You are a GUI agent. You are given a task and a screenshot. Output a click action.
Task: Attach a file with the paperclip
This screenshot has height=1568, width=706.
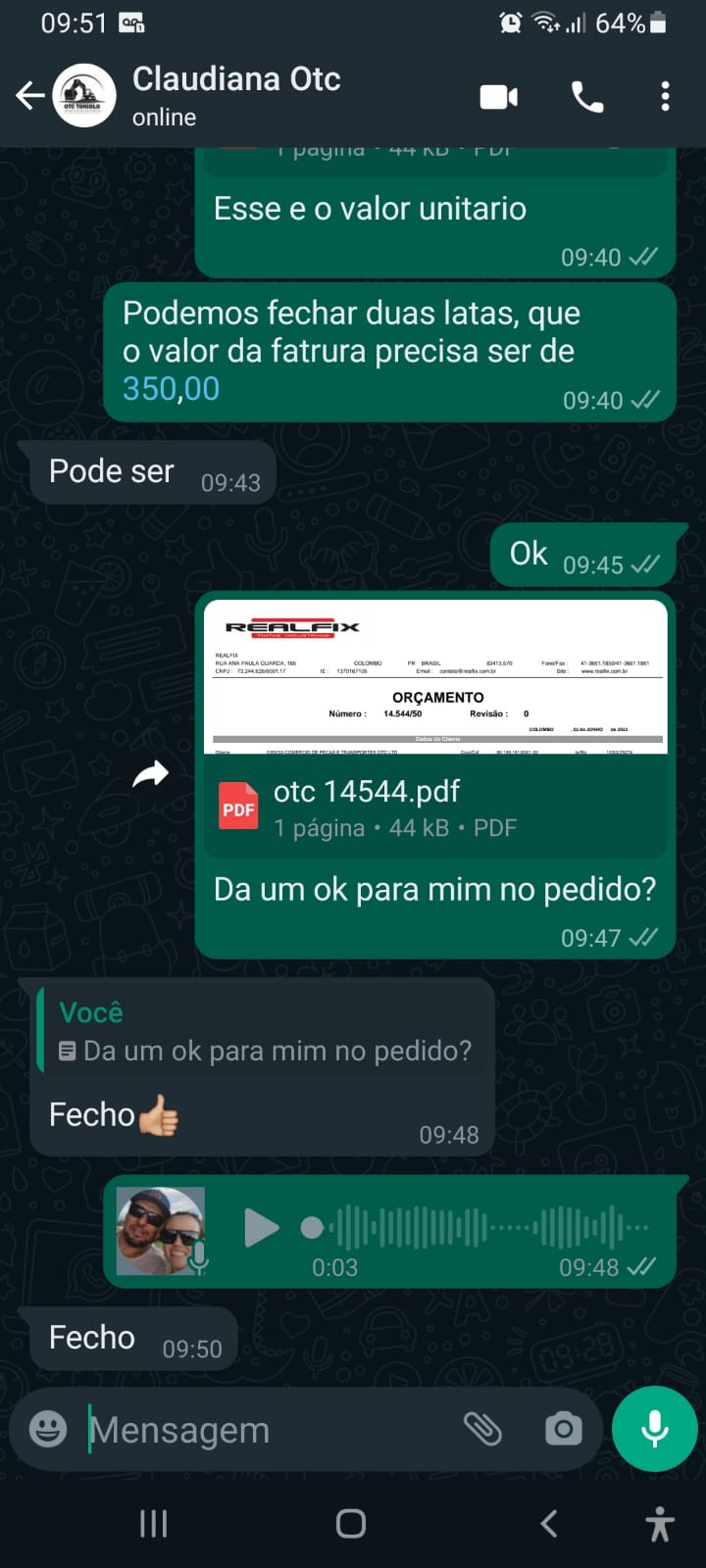point(482,1430)
